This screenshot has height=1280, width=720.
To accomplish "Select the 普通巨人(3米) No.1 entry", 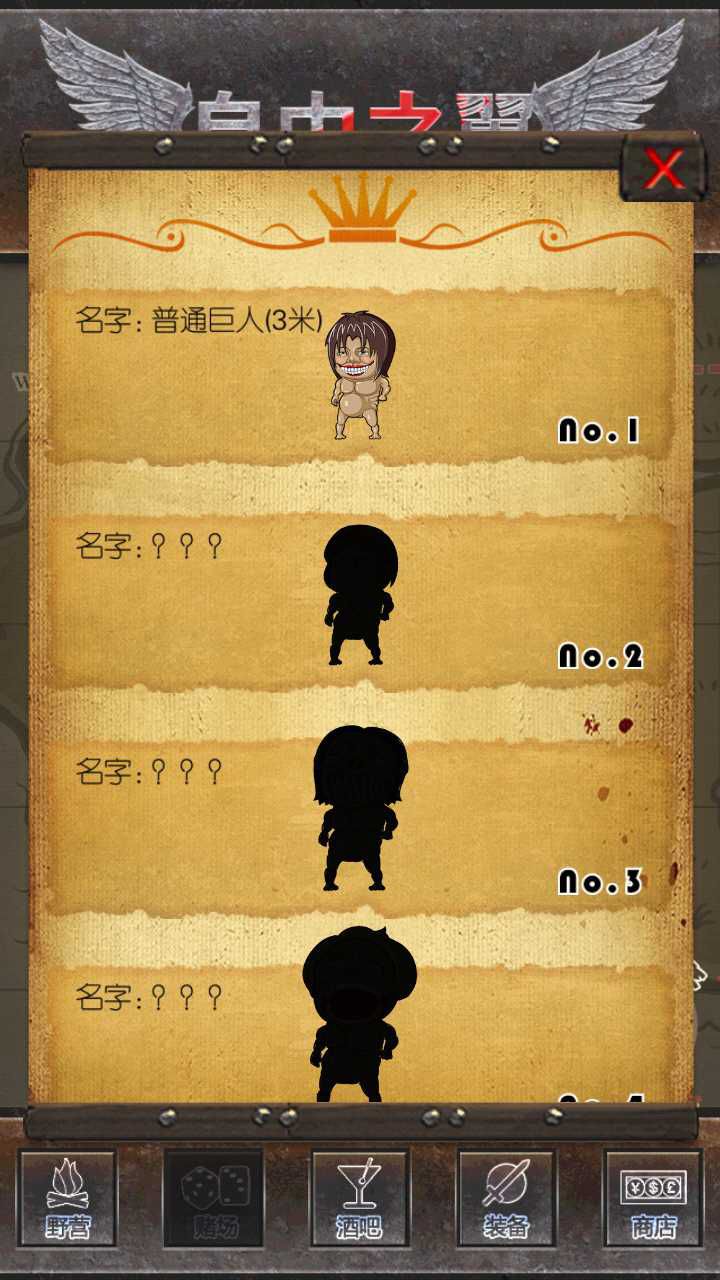I will coord(360,377).
